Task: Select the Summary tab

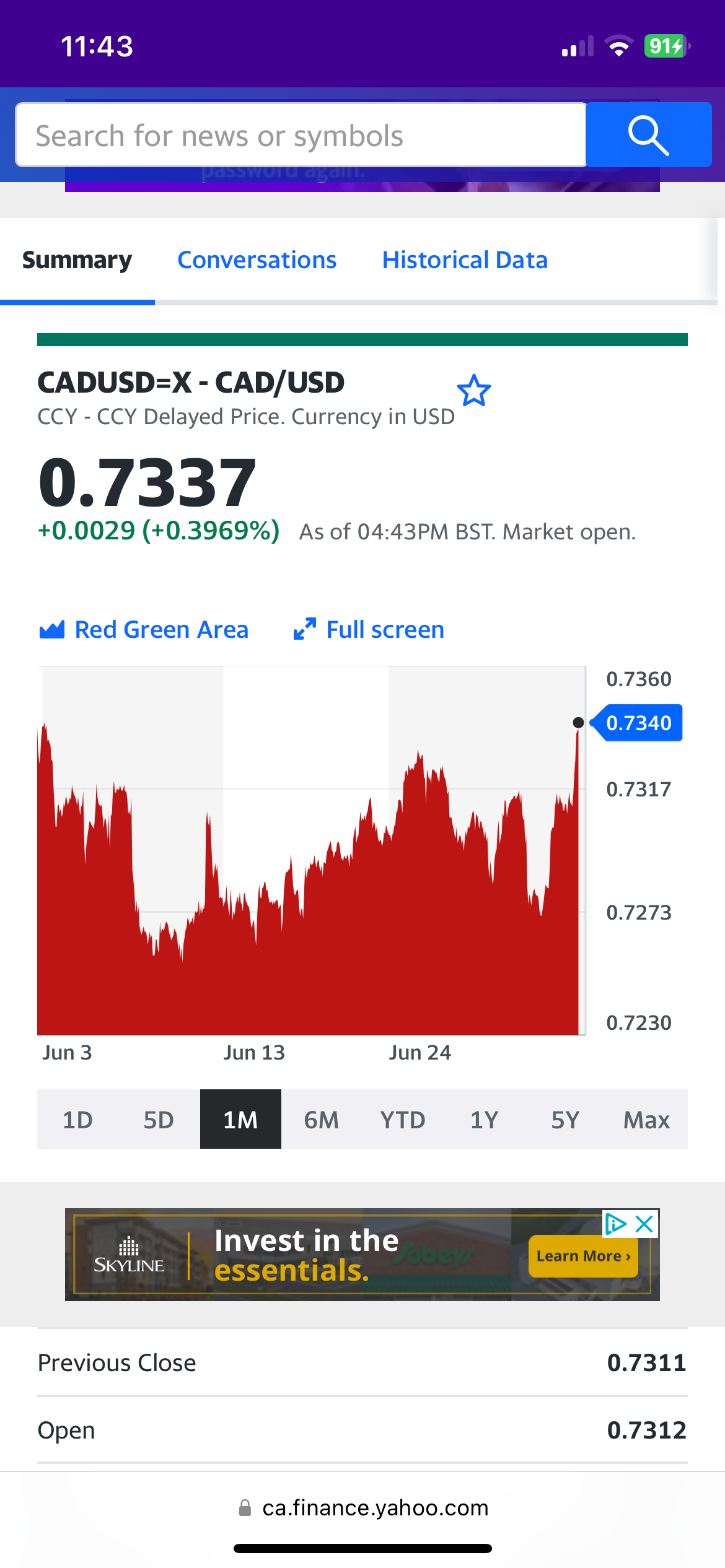Action: pos(77,260)
